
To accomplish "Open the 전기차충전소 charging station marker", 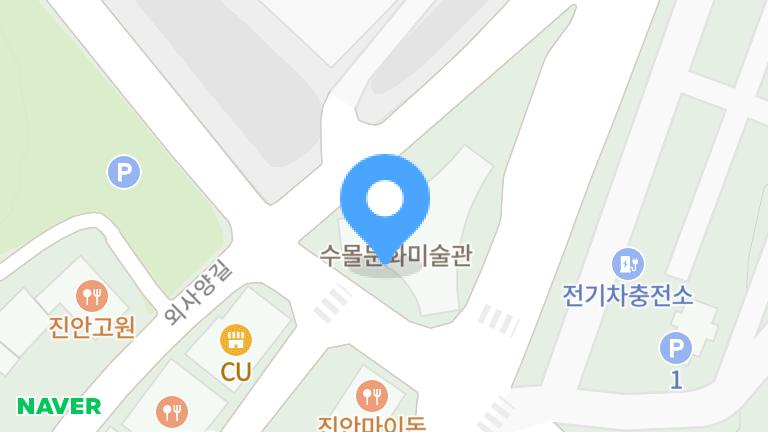I will tap(628, 264).
